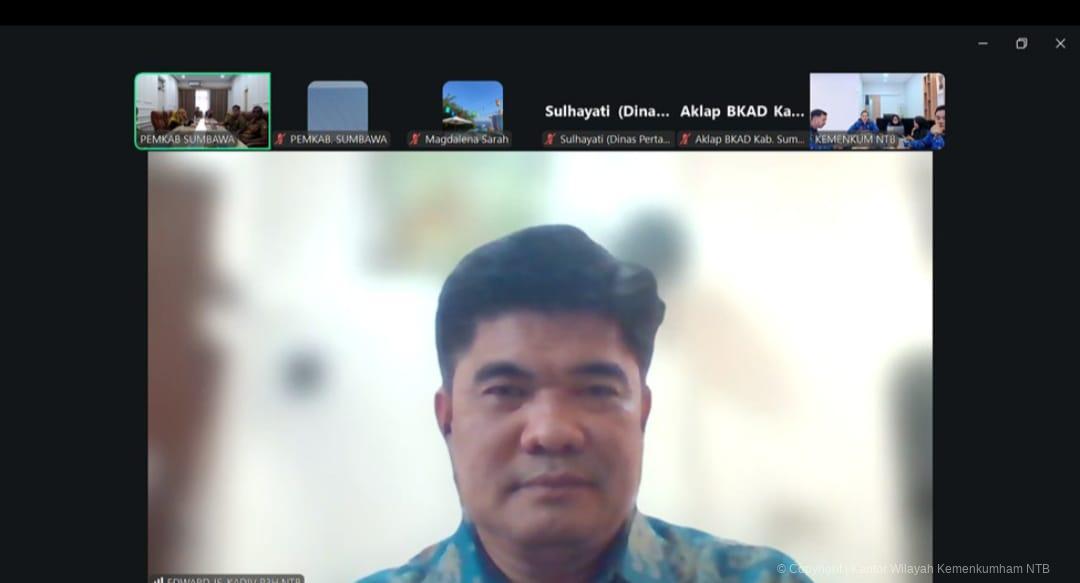This screenshot has width=1080, height=583.
Task: Select Magdalena Sarah's video tile
Action: click(472, 110)
